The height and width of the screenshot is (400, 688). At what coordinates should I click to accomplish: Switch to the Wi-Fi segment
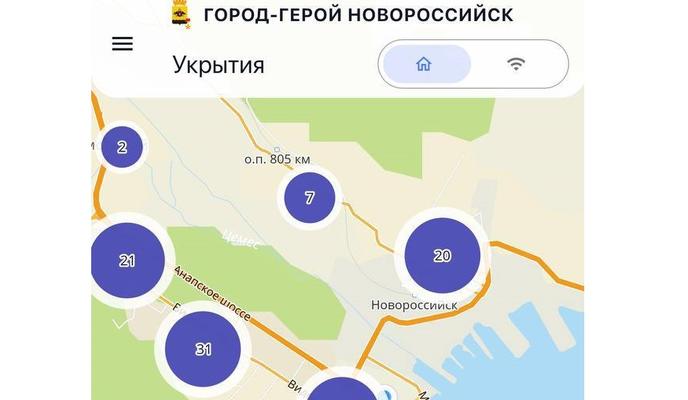pyautogui.click(x=516, y=64)
